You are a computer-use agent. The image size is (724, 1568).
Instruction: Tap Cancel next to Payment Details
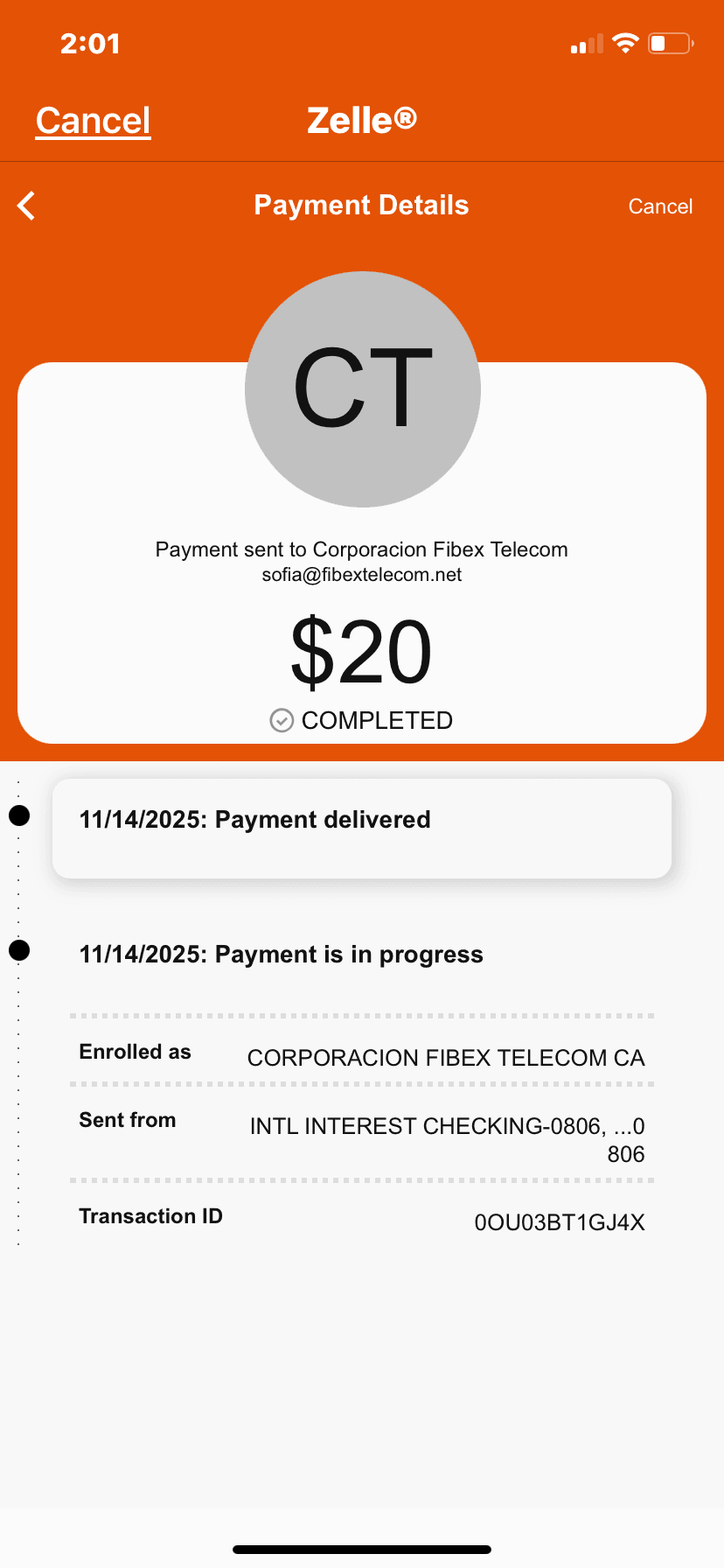pyautogui.click(x=660, y=206)
